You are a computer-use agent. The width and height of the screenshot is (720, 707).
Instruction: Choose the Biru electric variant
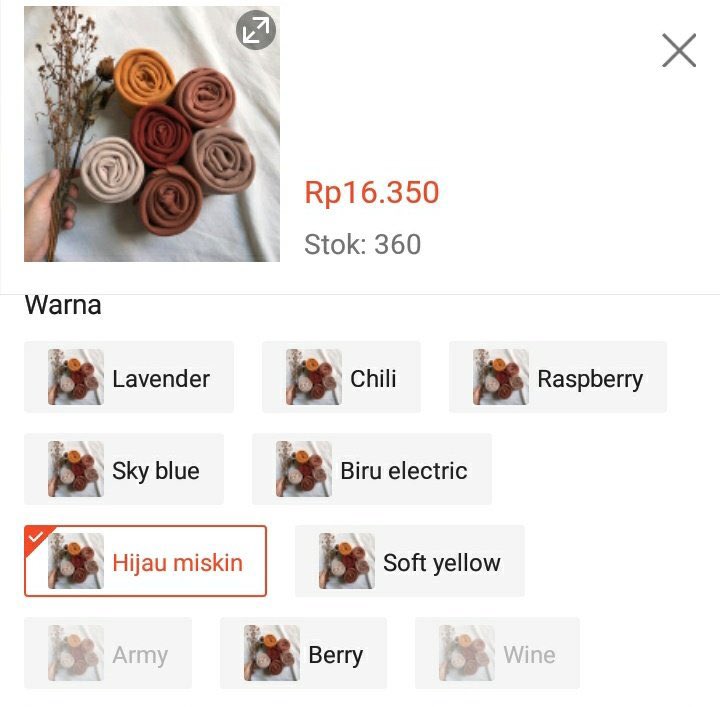371,469
